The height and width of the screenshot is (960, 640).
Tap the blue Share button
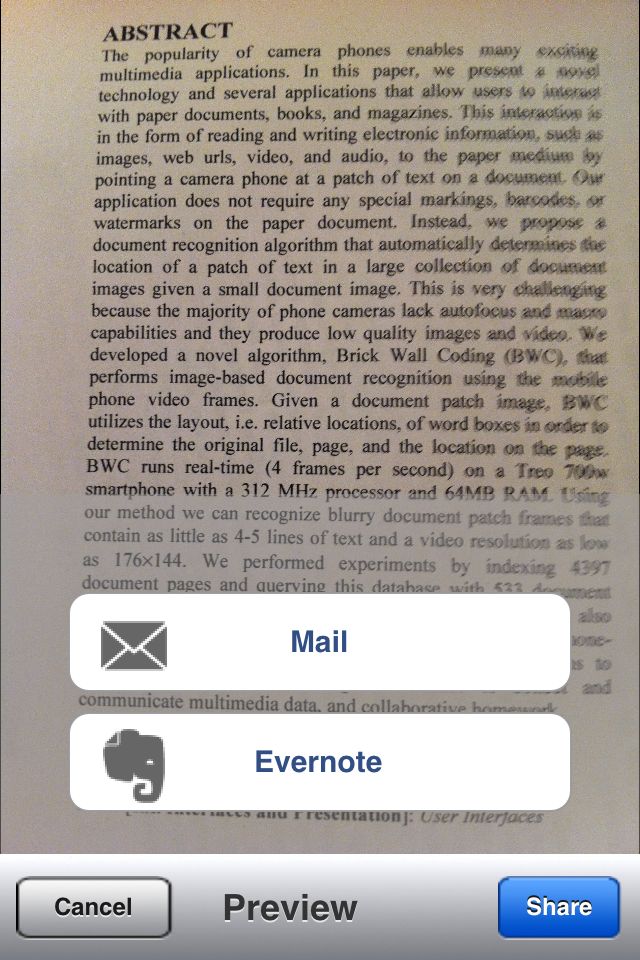click(558, 907)
